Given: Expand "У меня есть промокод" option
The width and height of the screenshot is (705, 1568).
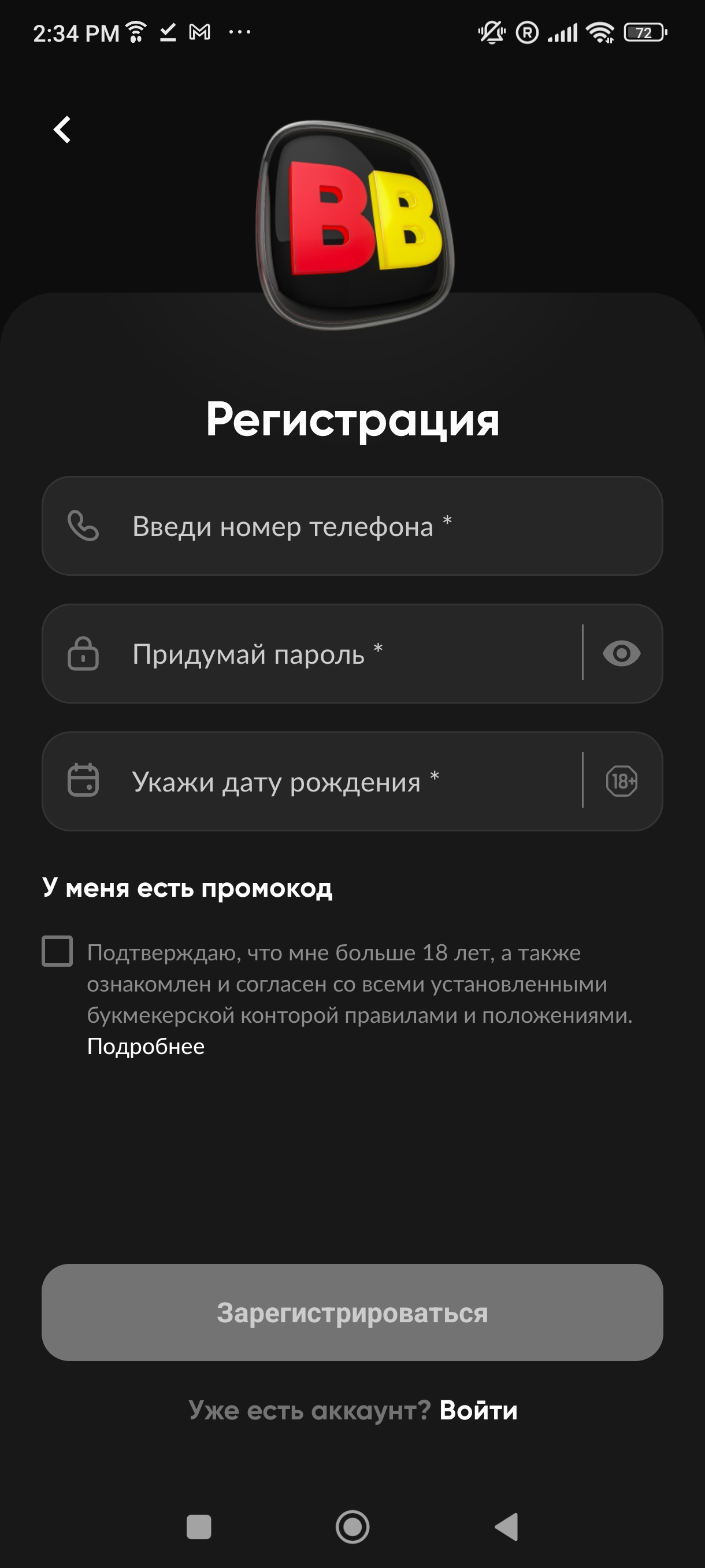Looking at the screenshot, I should tap(187, 888).
